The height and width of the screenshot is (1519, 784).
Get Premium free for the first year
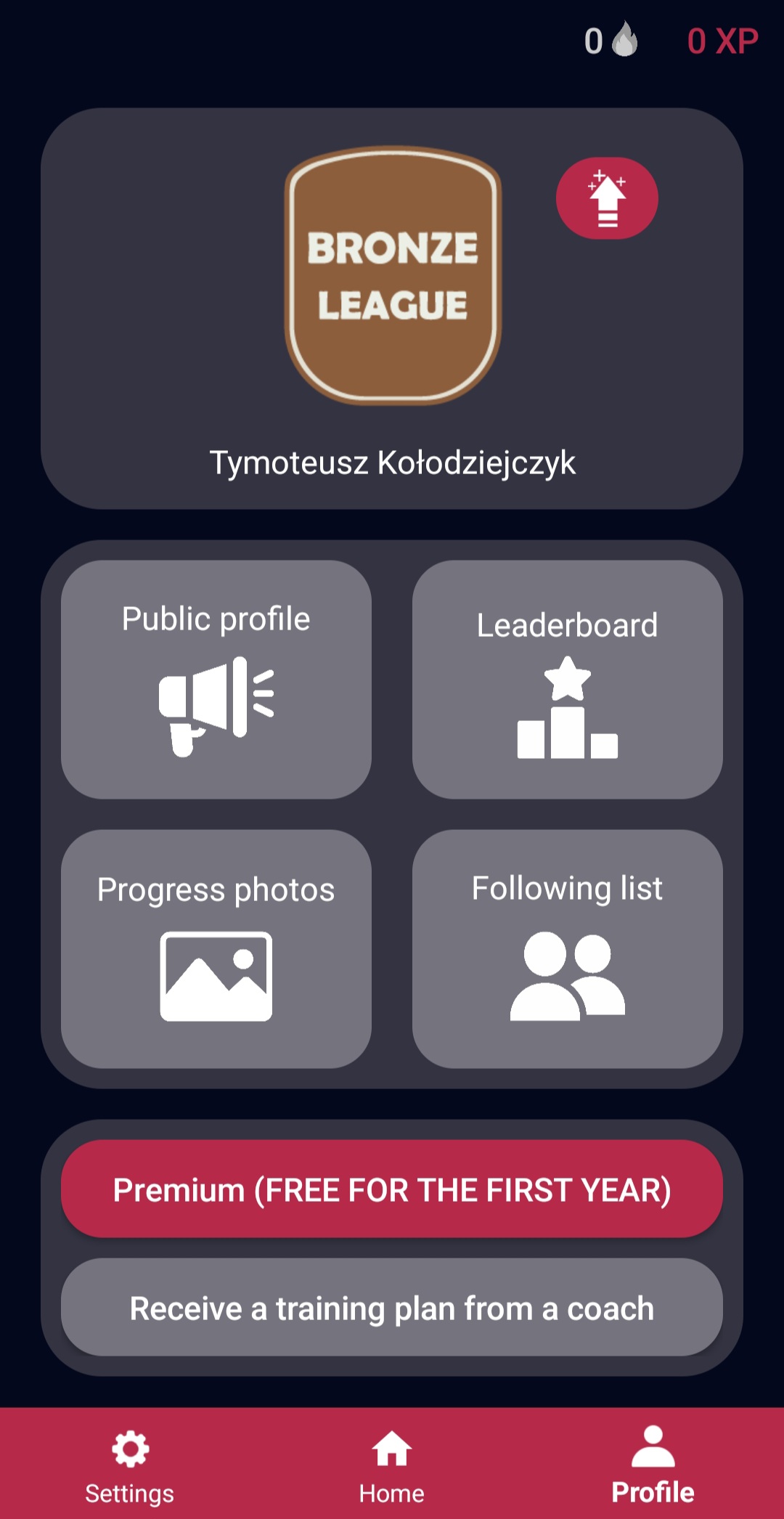(x=392, y=1189)
